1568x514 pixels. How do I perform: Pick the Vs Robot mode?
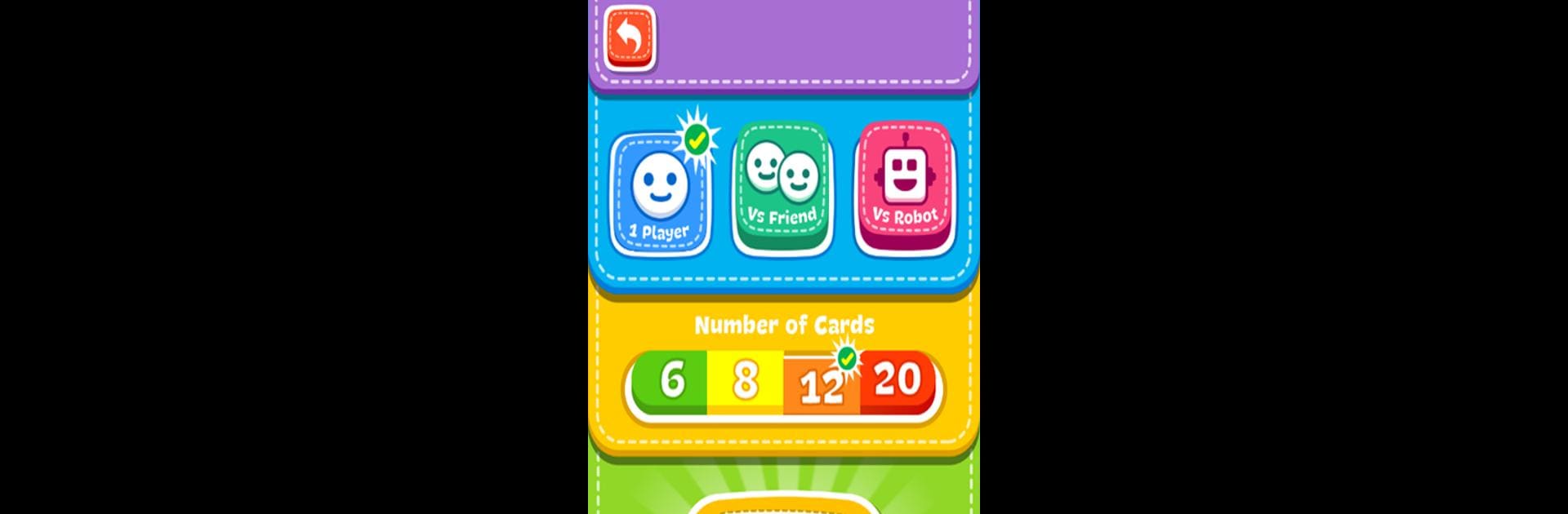coord(904,188)
